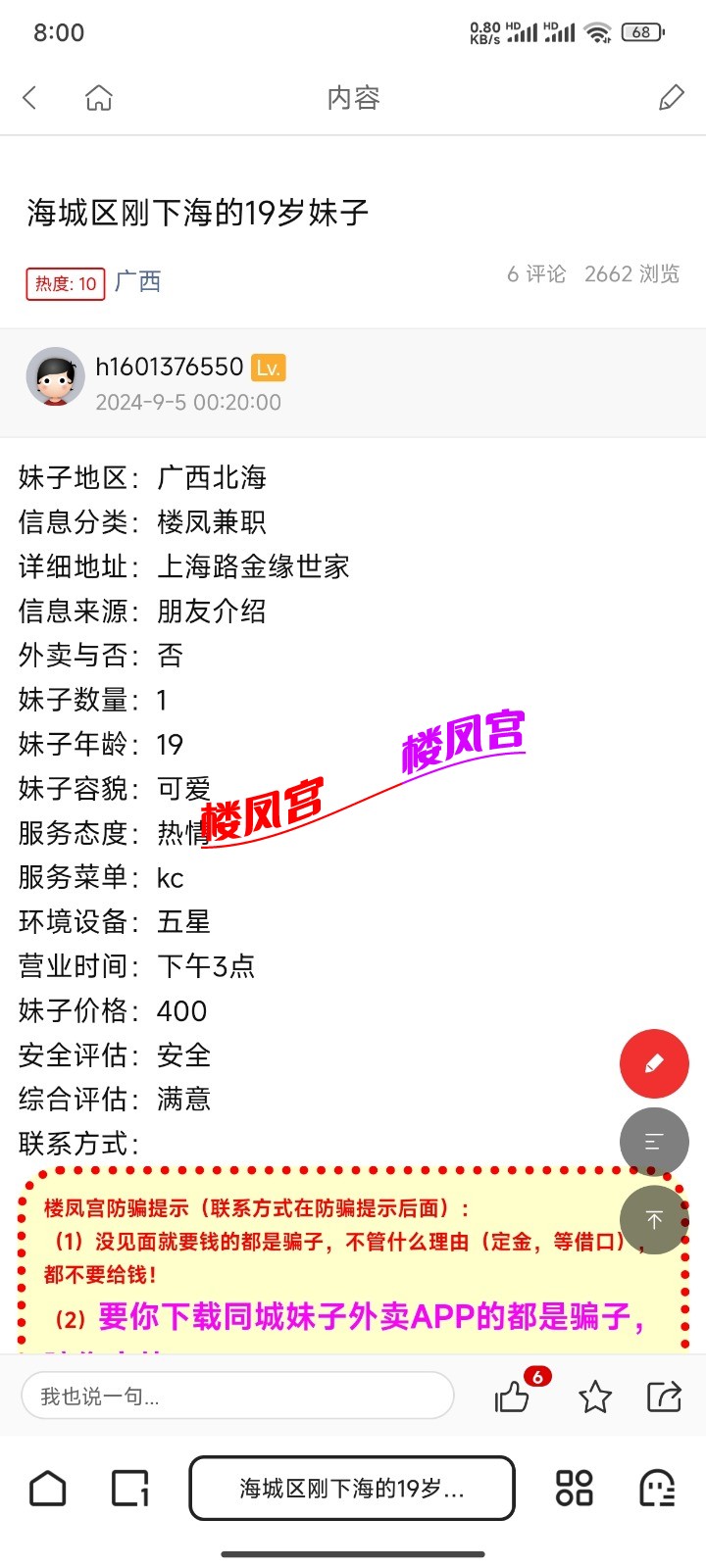Tap the home icon beside the back arrow
Viewport: 706px width, 1568px height.
(x=98, y=97)
